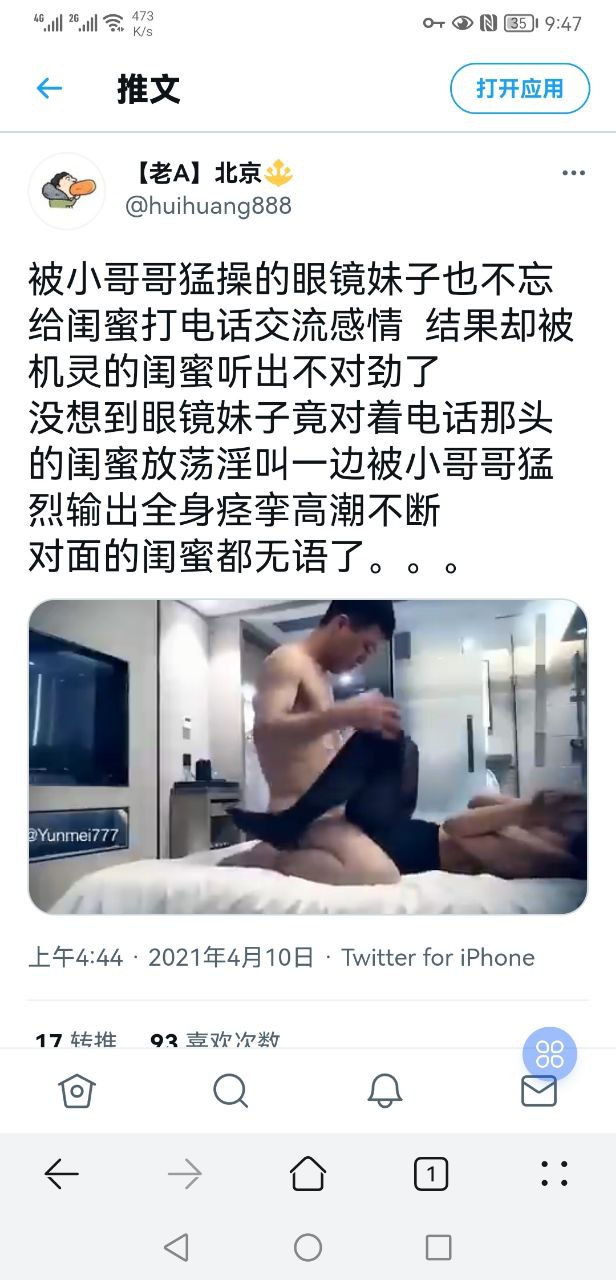Open the media tile attached to the tweet
The width and height of the screenshot is (616, 1280).
pyautogui.click(x=307, y=756)
